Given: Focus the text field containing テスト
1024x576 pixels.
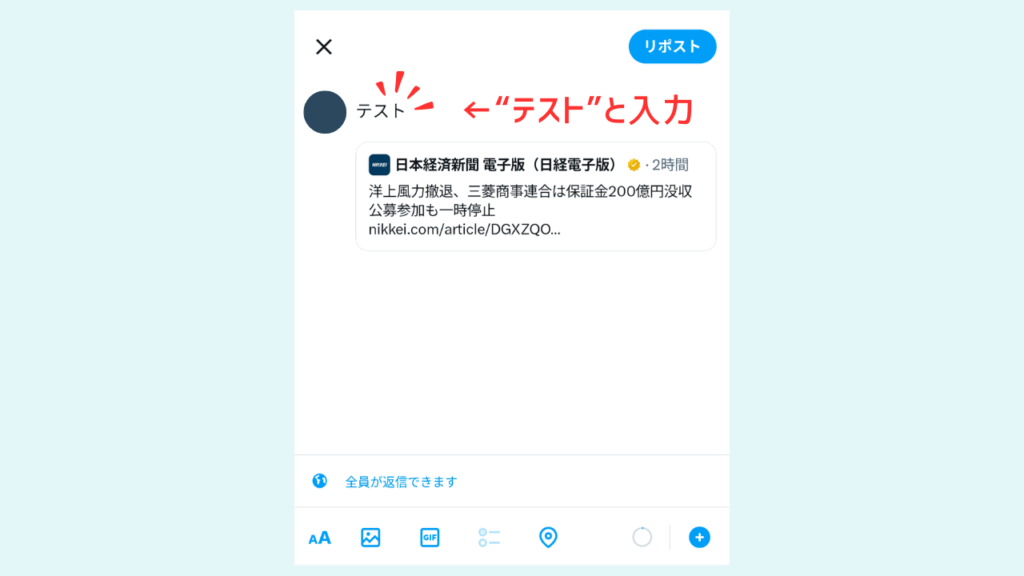Looking at the screenshot, I should pyautogui.click(x=381, y=111).
